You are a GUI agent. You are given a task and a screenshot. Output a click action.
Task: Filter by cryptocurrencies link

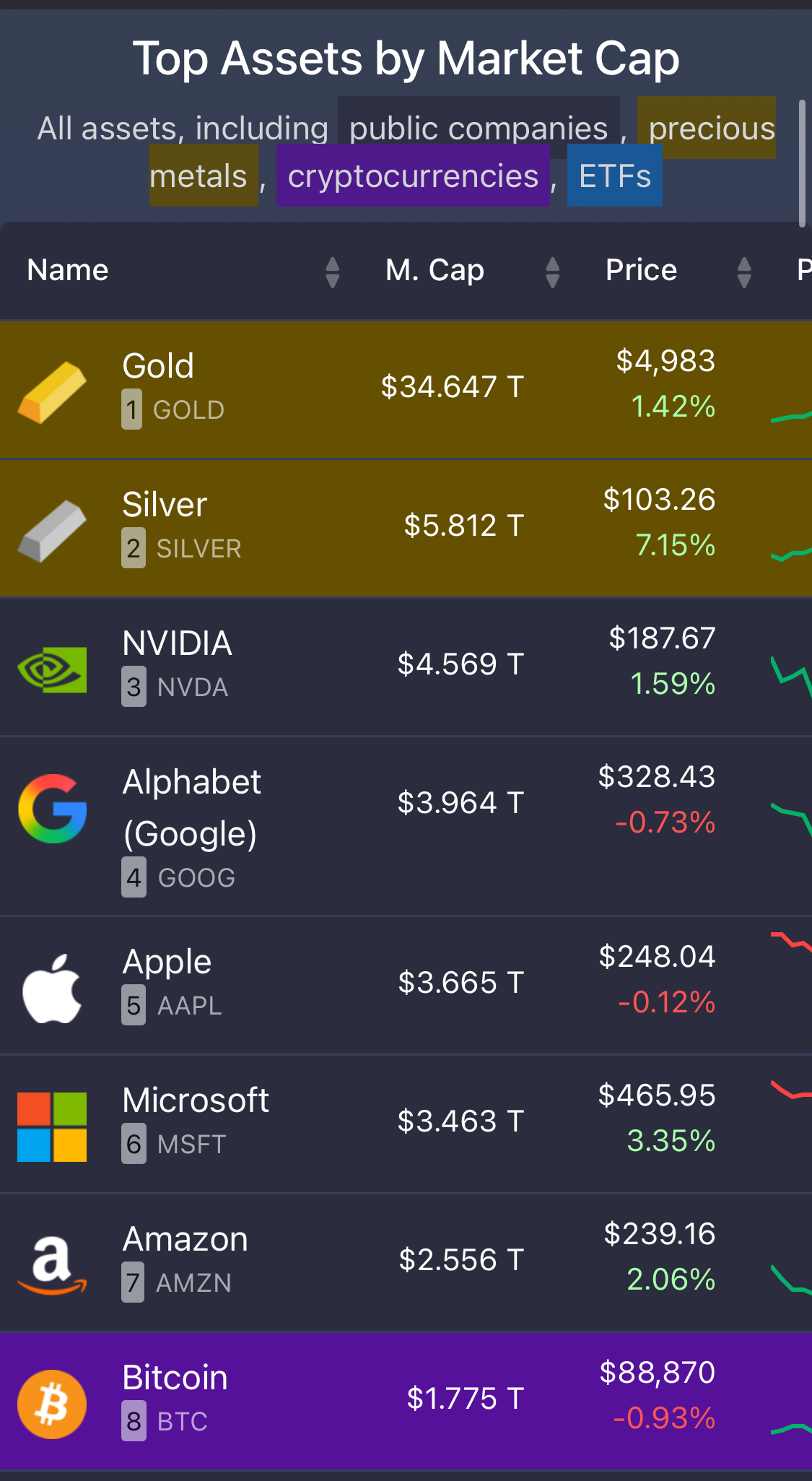coord(413,176)
